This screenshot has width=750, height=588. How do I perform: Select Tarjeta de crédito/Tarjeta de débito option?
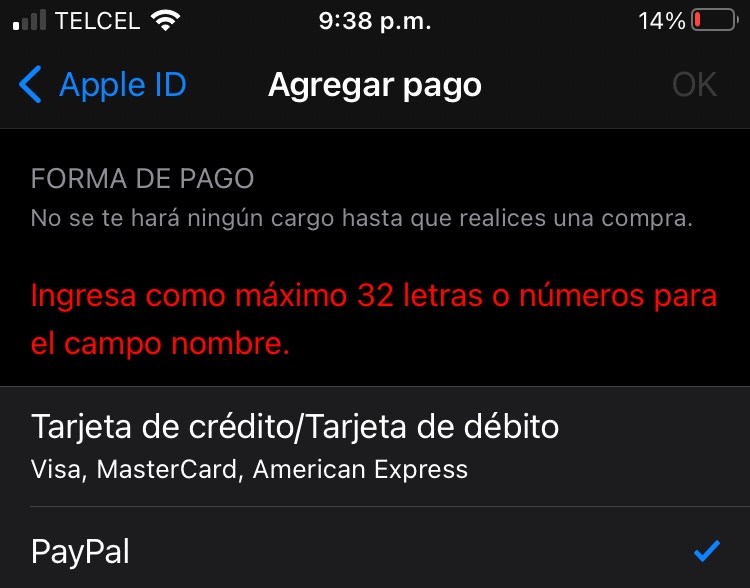[295, 446]
